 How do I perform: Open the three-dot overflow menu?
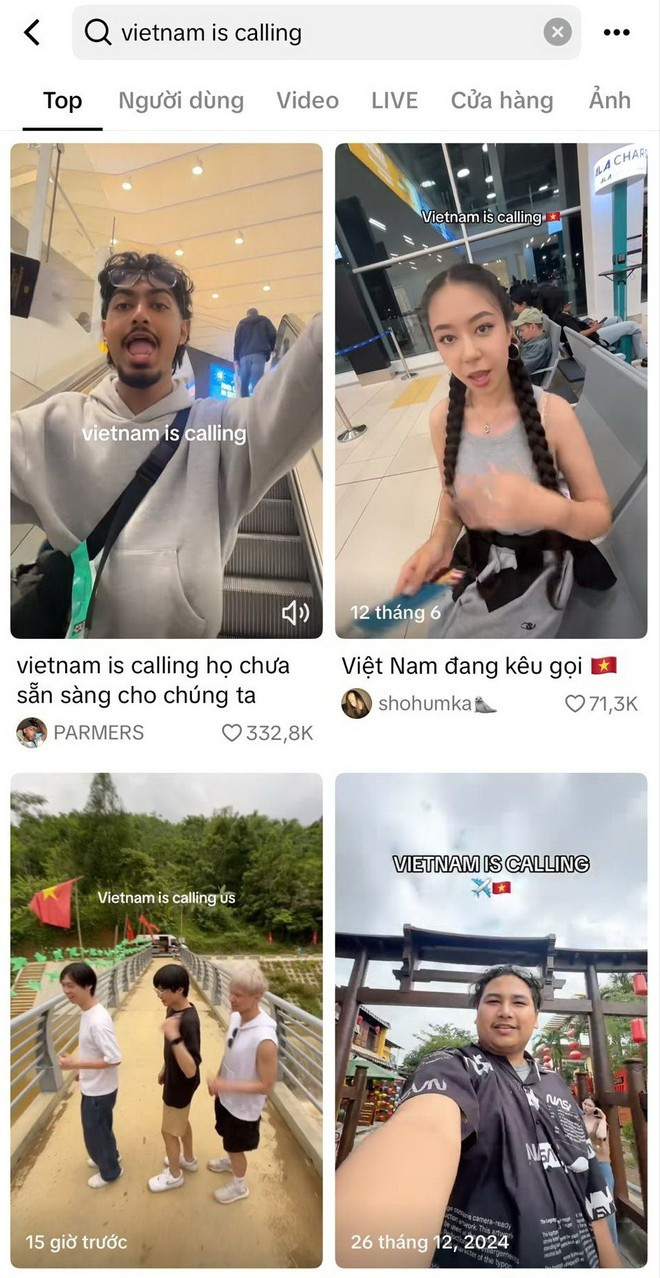coord(617,33)
